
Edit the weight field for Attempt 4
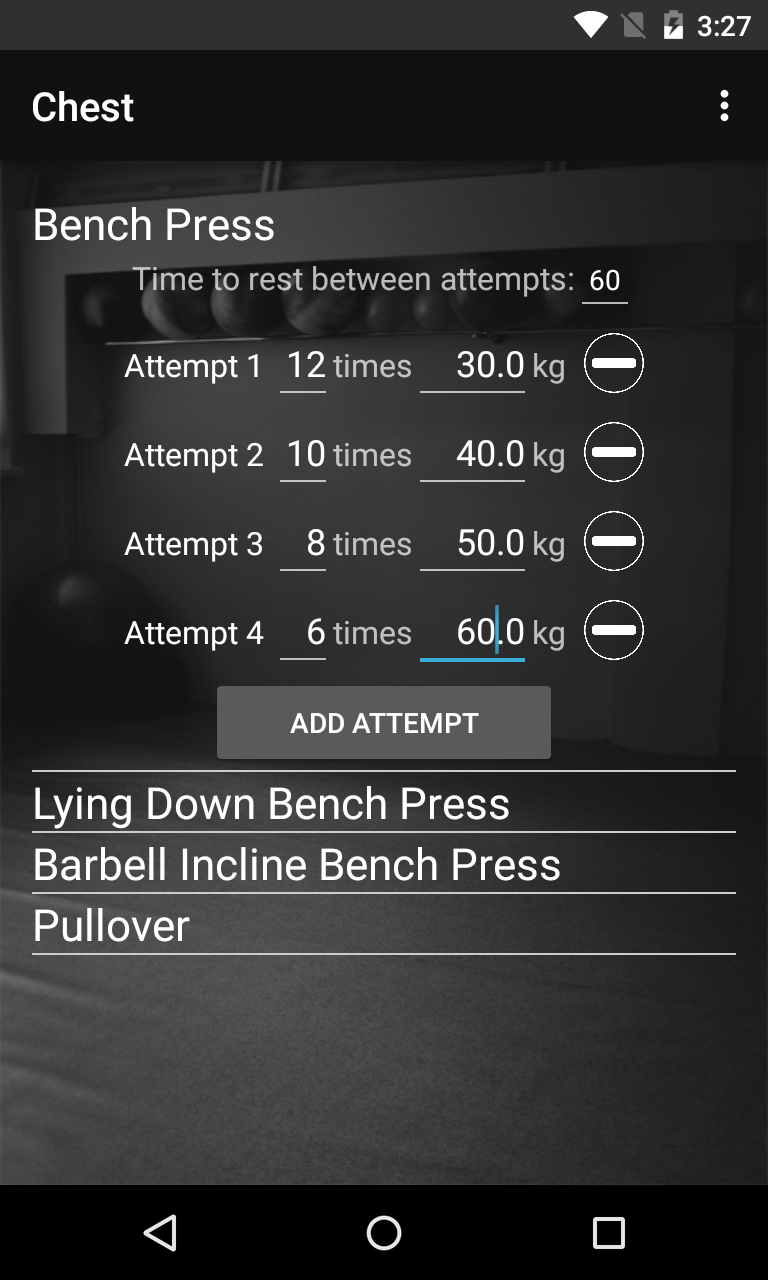pyautogui.click(x=472, y=632)
